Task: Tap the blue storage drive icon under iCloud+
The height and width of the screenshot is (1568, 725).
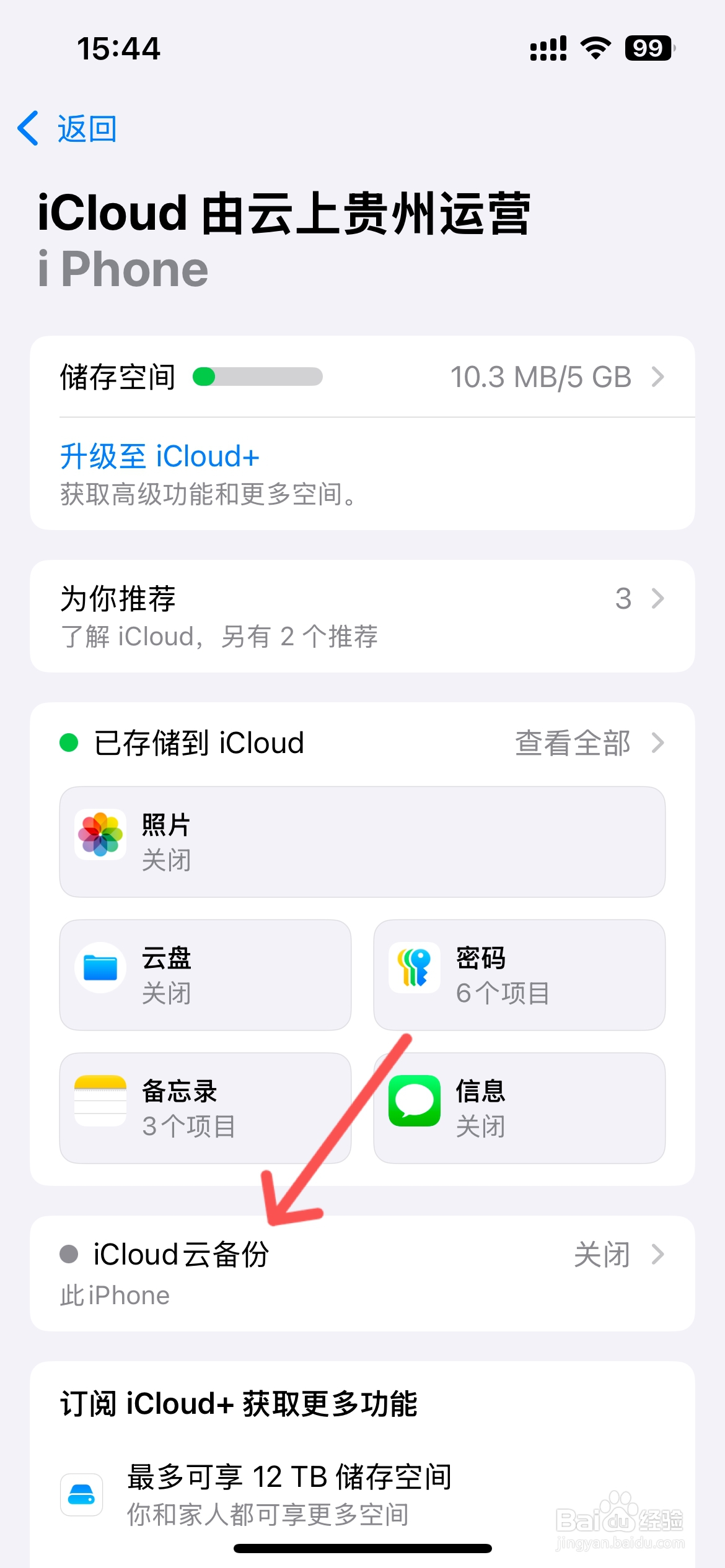Action: pos(81,1494)
